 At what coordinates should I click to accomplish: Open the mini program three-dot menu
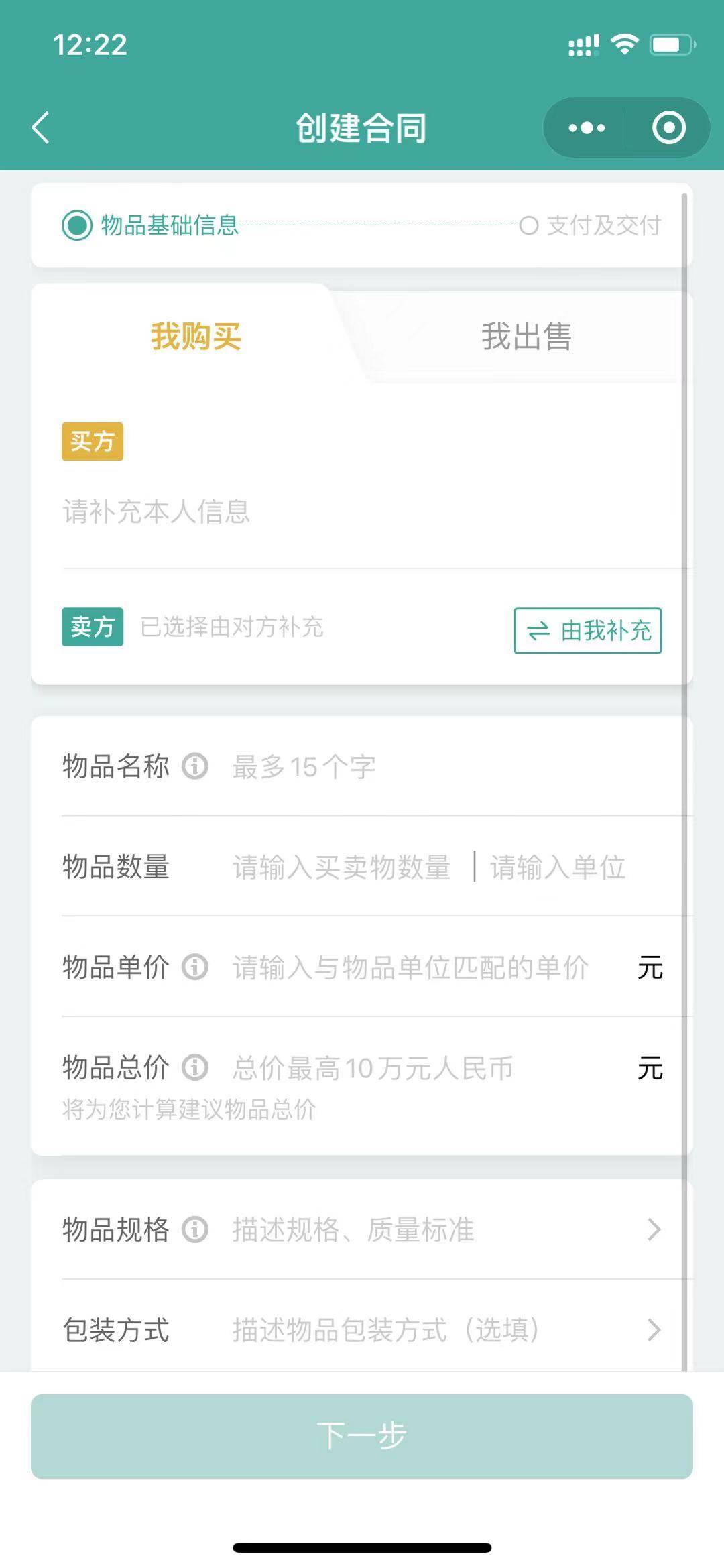point(587,127)
